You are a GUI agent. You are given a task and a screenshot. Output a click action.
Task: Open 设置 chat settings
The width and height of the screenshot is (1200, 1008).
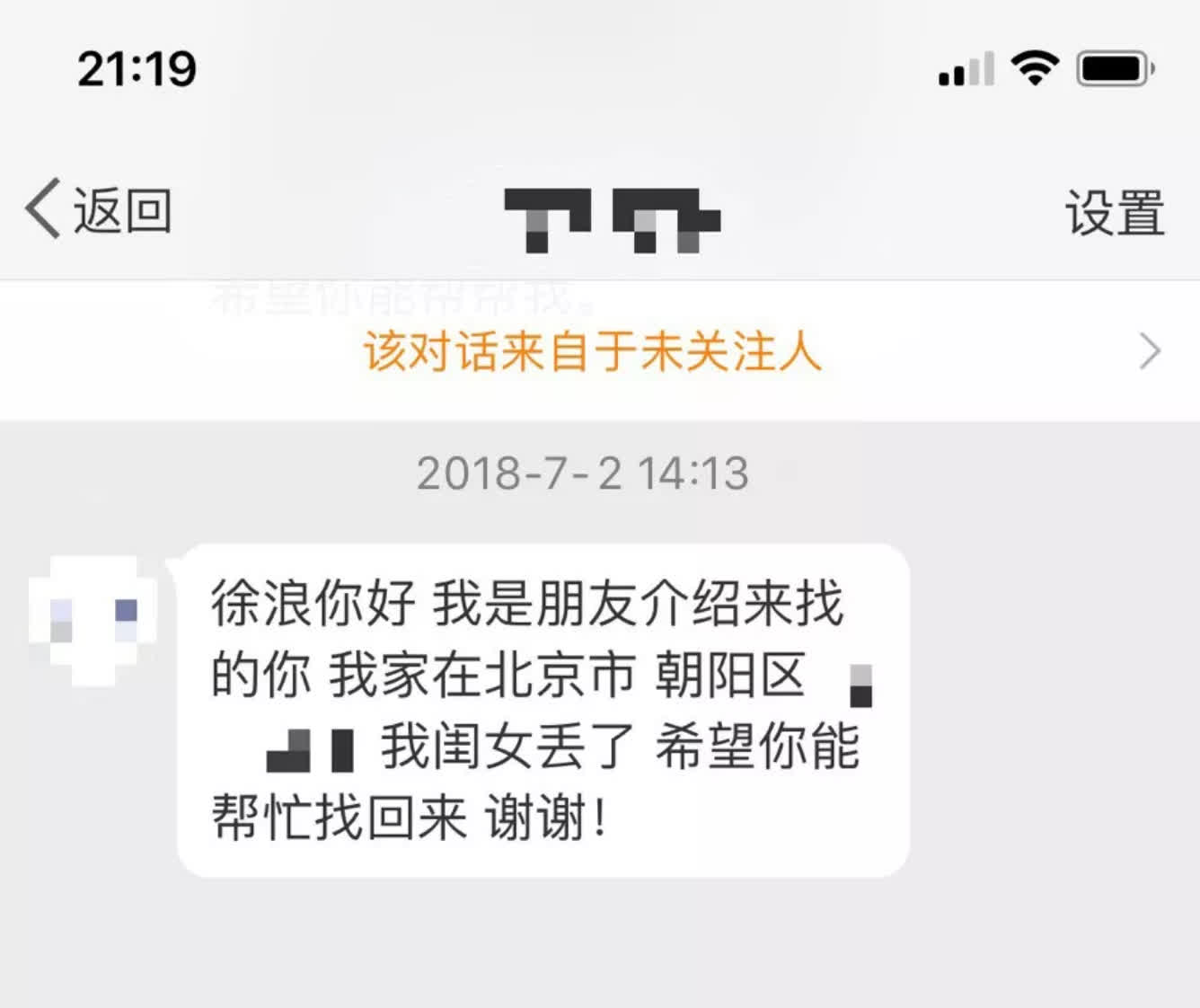(x=1115, y=213)
